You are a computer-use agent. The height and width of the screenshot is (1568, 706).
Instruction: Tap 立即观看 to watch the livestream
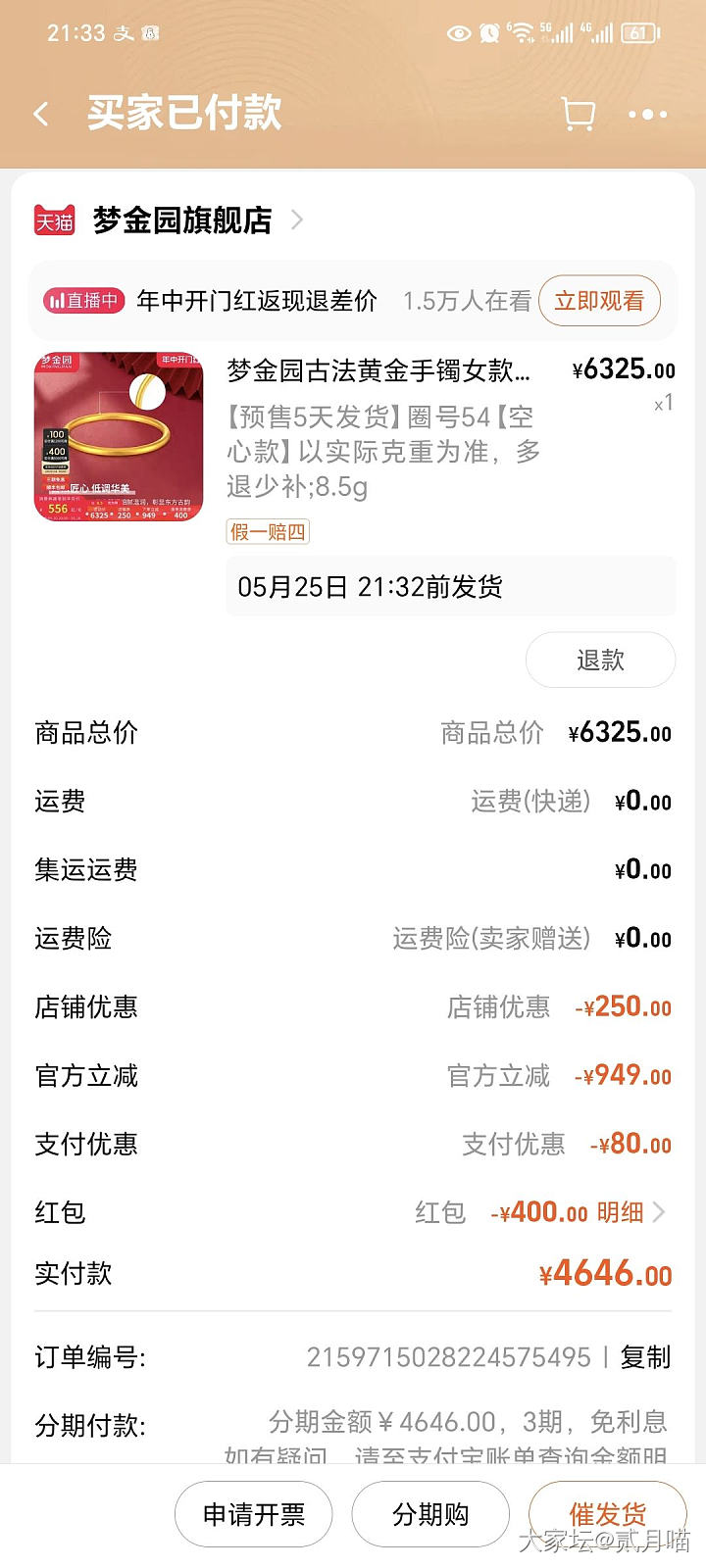click(599, 301)
